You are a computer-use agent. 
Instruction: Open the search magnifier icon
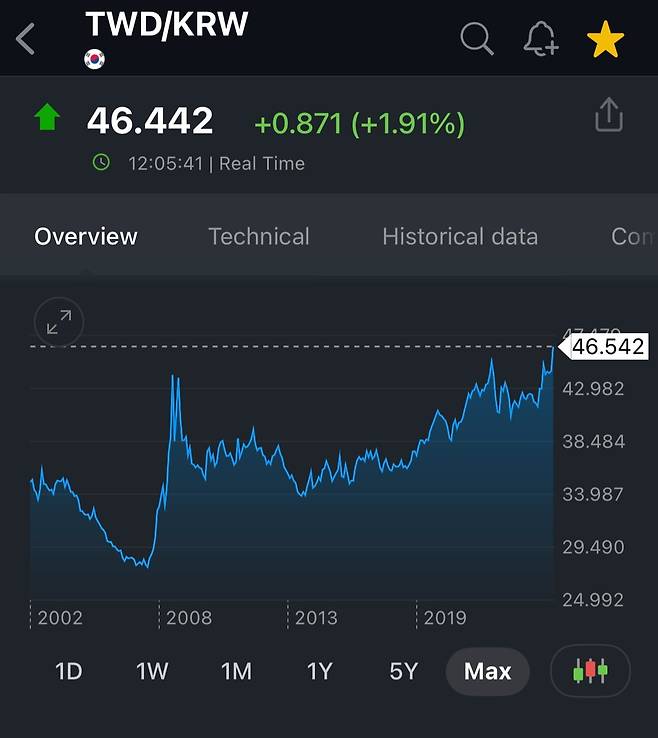(x=477, y=39)
